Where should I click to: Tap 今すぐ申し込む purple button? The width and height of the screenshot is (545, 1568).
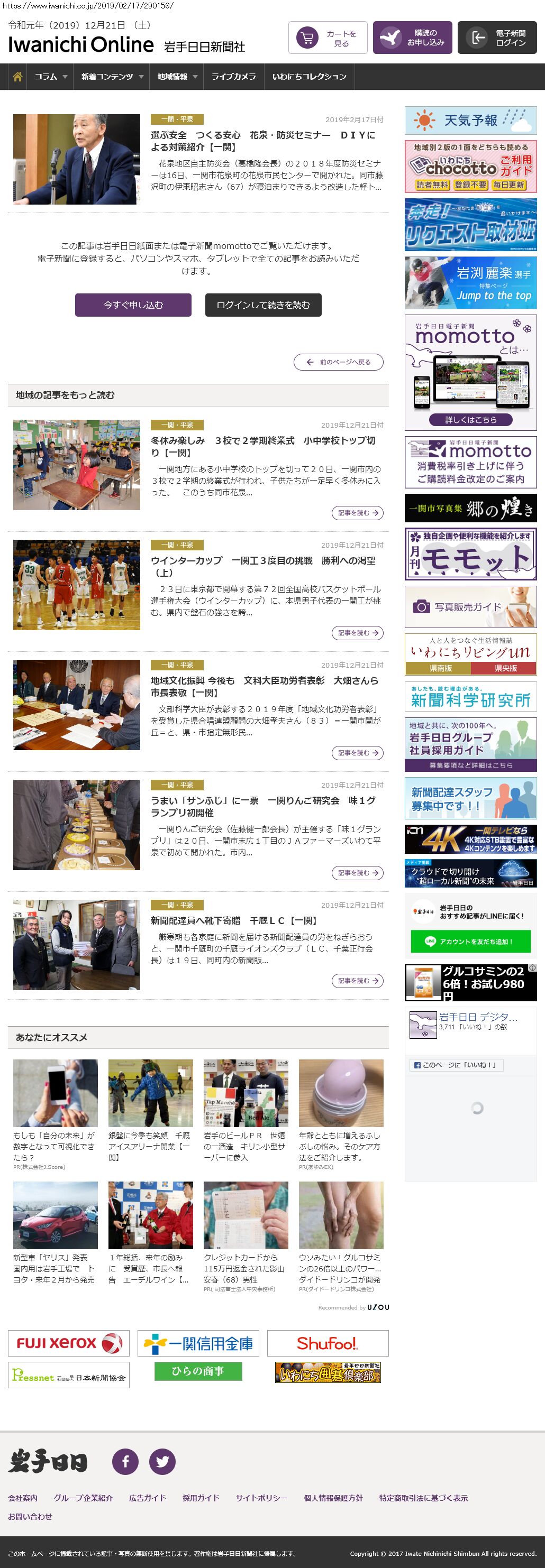(x=133, y=305)
